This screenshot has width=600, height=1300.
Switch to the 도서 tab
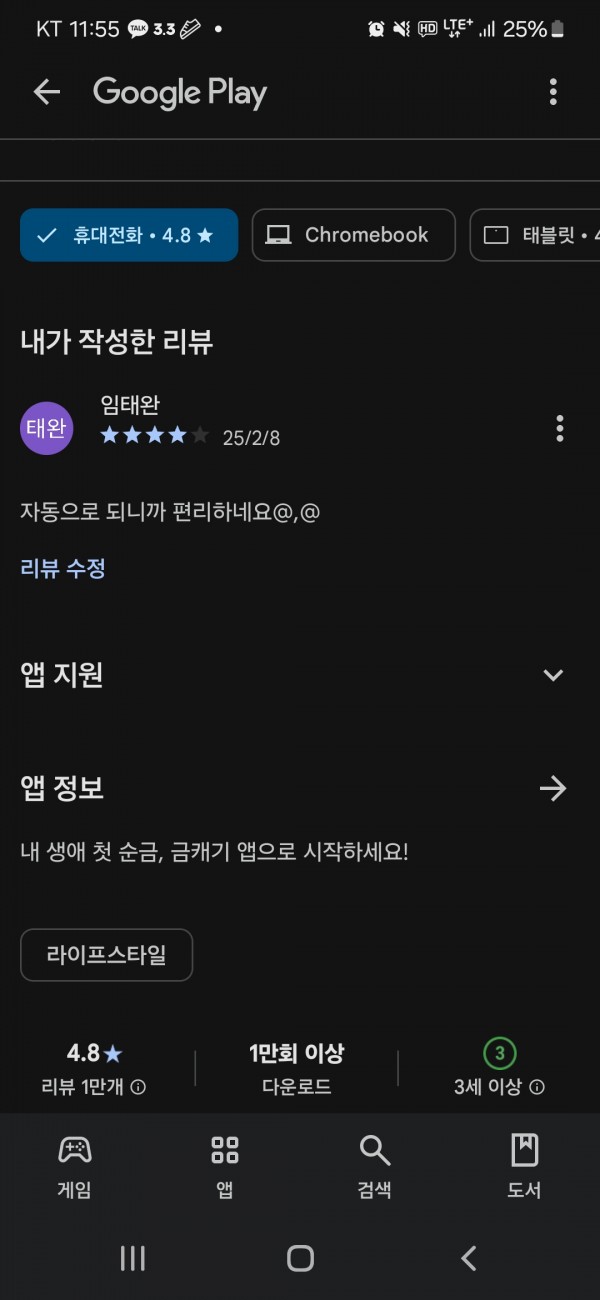(x=525, y=1165)
